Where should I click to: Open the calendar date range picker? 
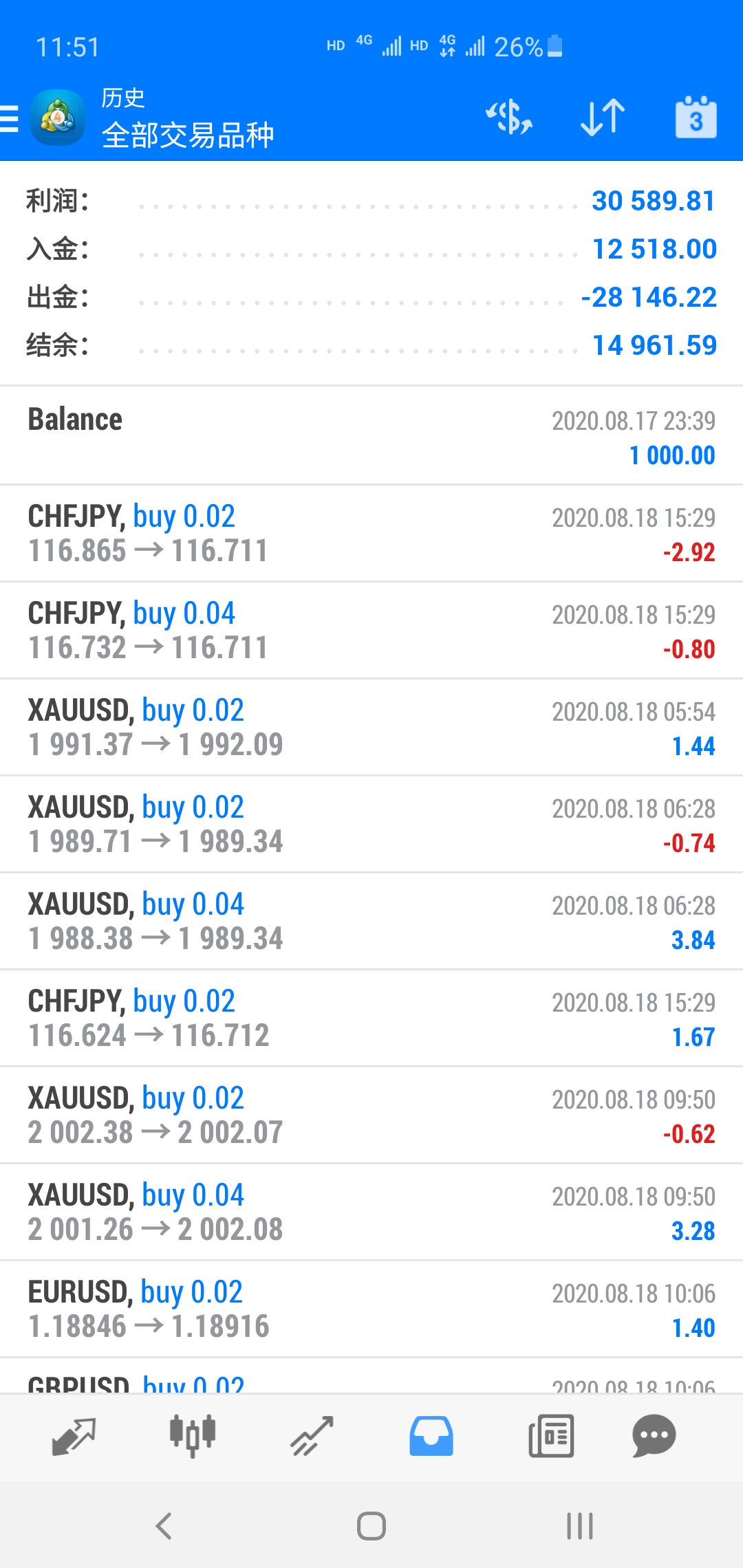coord(696,117)
